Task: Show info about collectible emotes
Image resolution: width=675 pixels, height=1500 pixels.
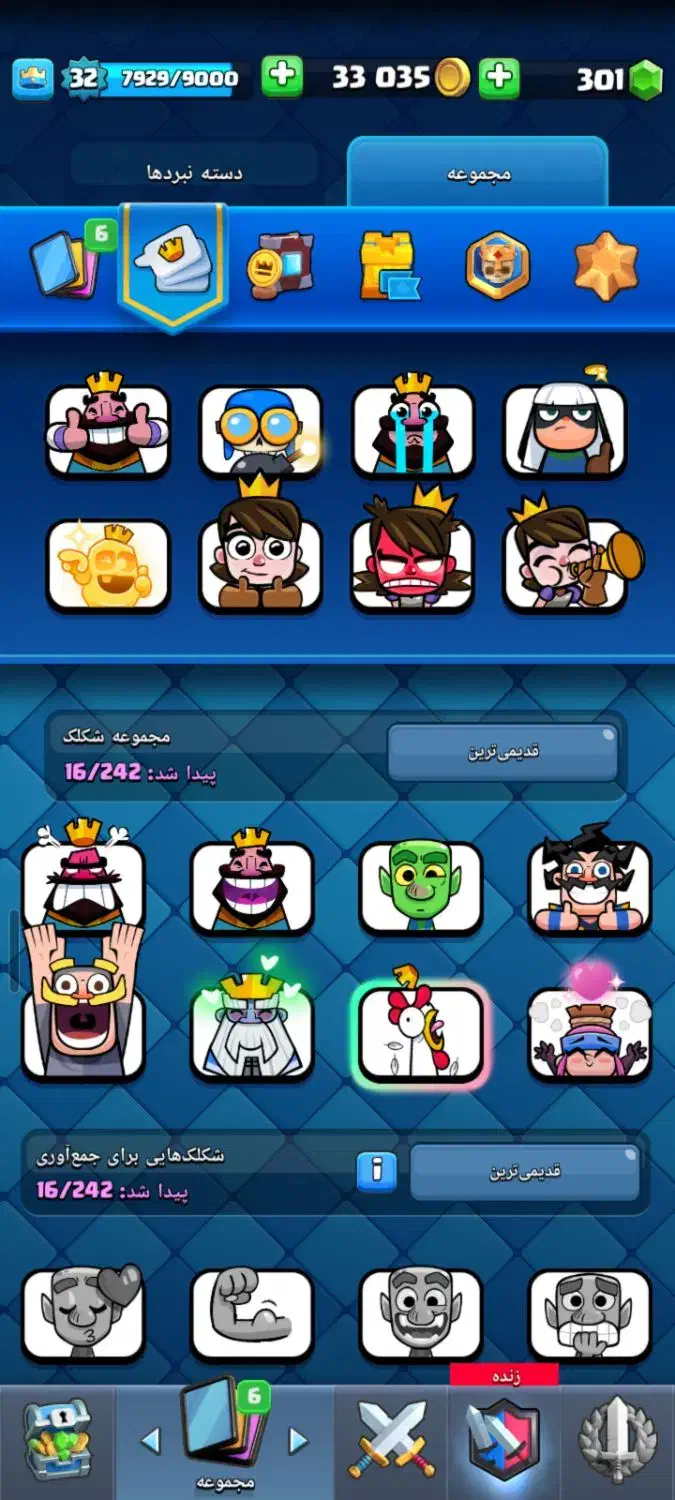Action: click(377, 1170)
